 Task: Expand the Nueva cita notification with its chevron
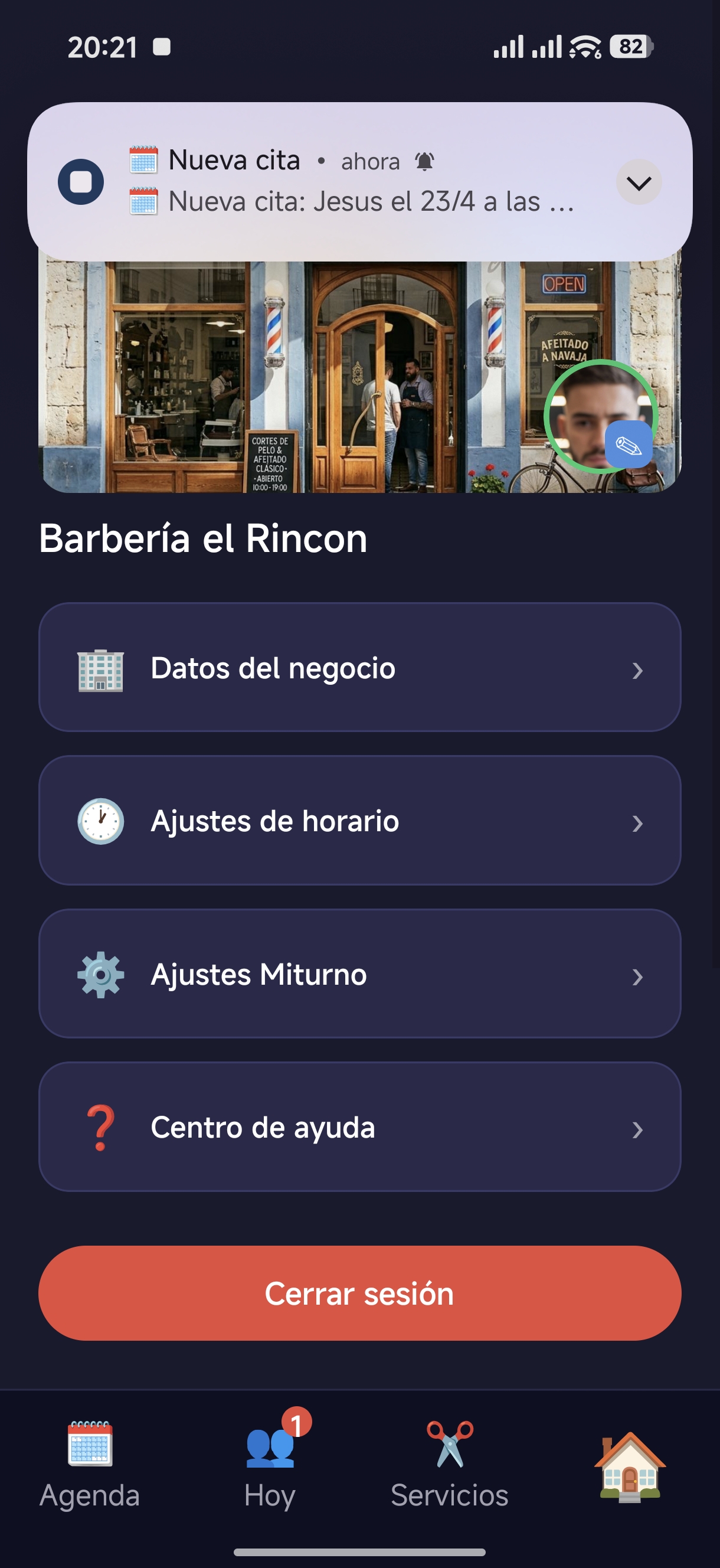click(x=639, y=181)
